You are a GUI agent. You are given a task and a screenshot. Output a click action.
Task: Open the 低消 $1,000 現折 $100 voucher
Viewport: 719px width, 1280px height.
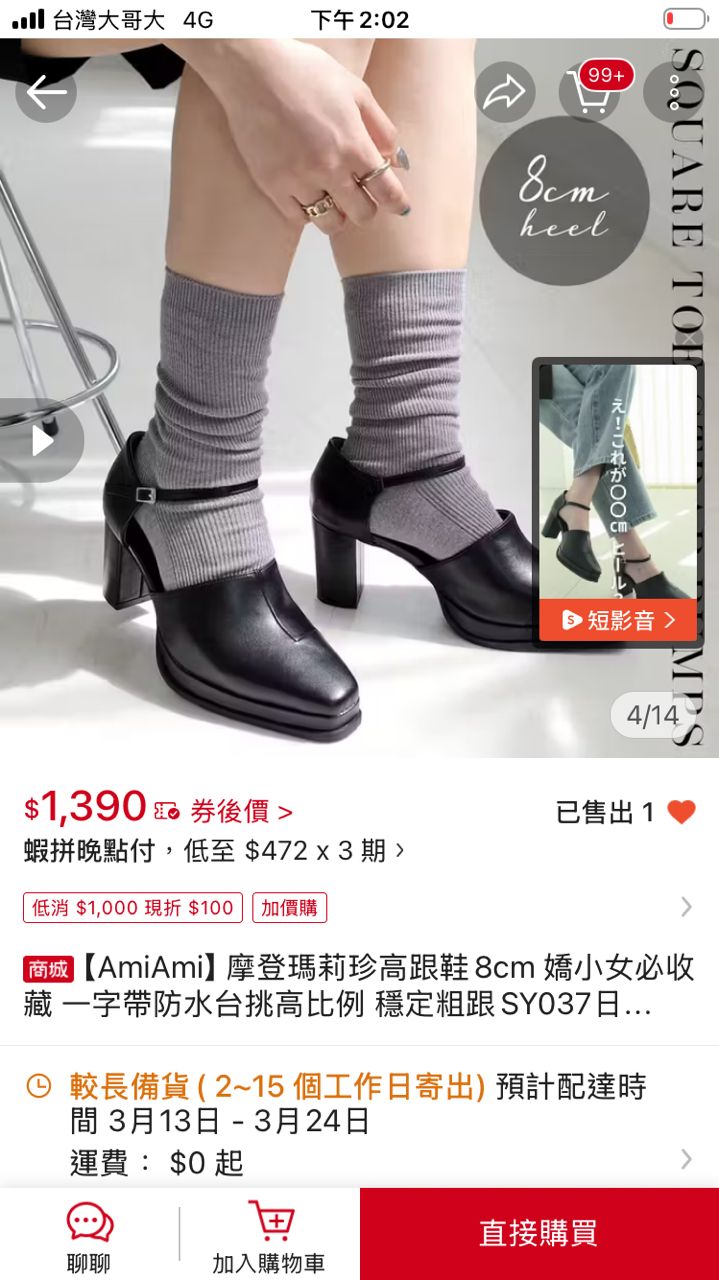(133, 908)
